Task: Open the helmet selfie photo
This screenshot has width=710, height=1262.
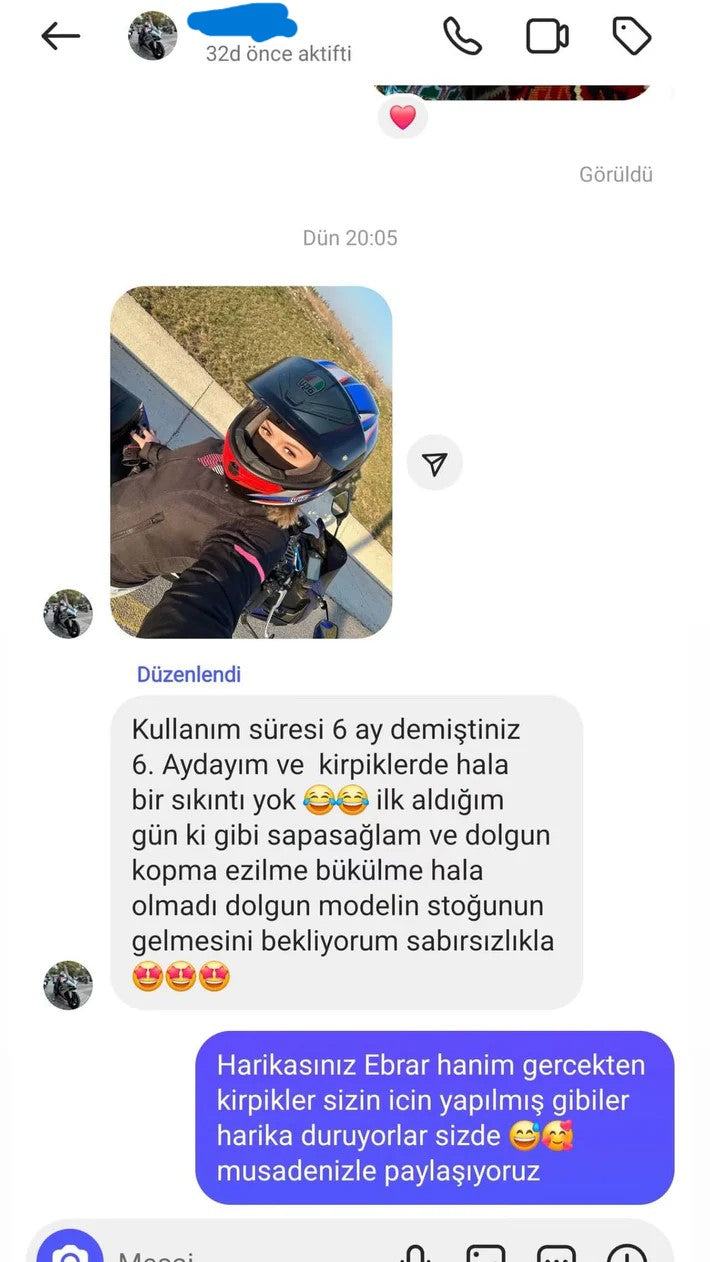Action: (251, 462)
